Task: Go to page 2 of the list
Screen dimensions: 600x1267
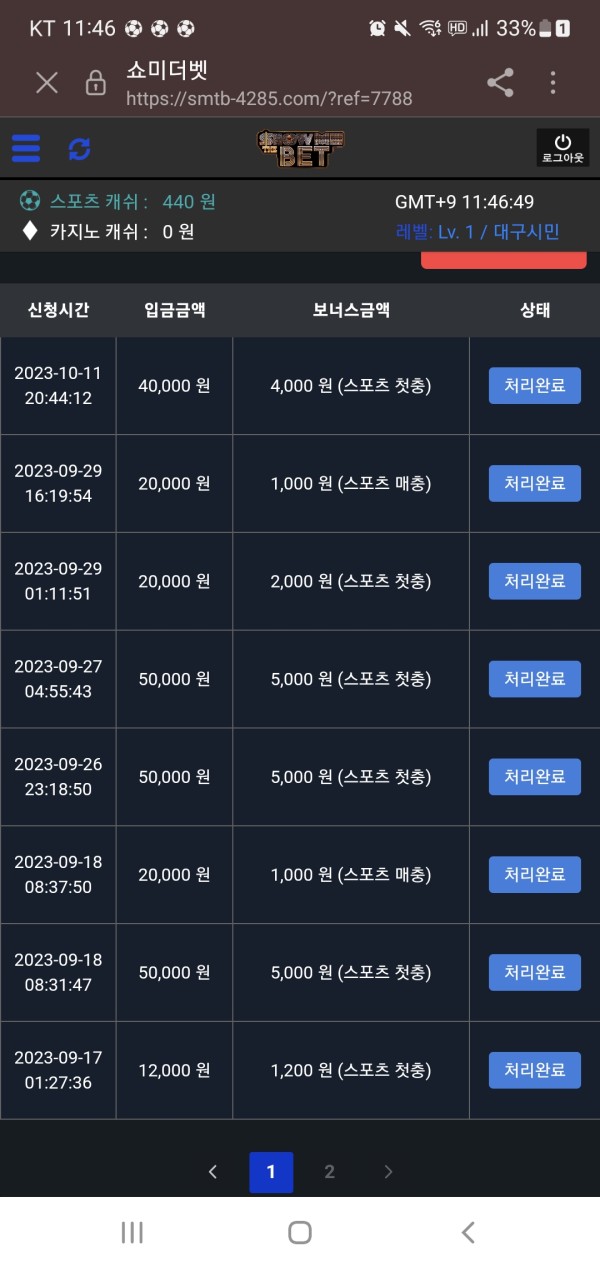Action: tap(329, 1172)
